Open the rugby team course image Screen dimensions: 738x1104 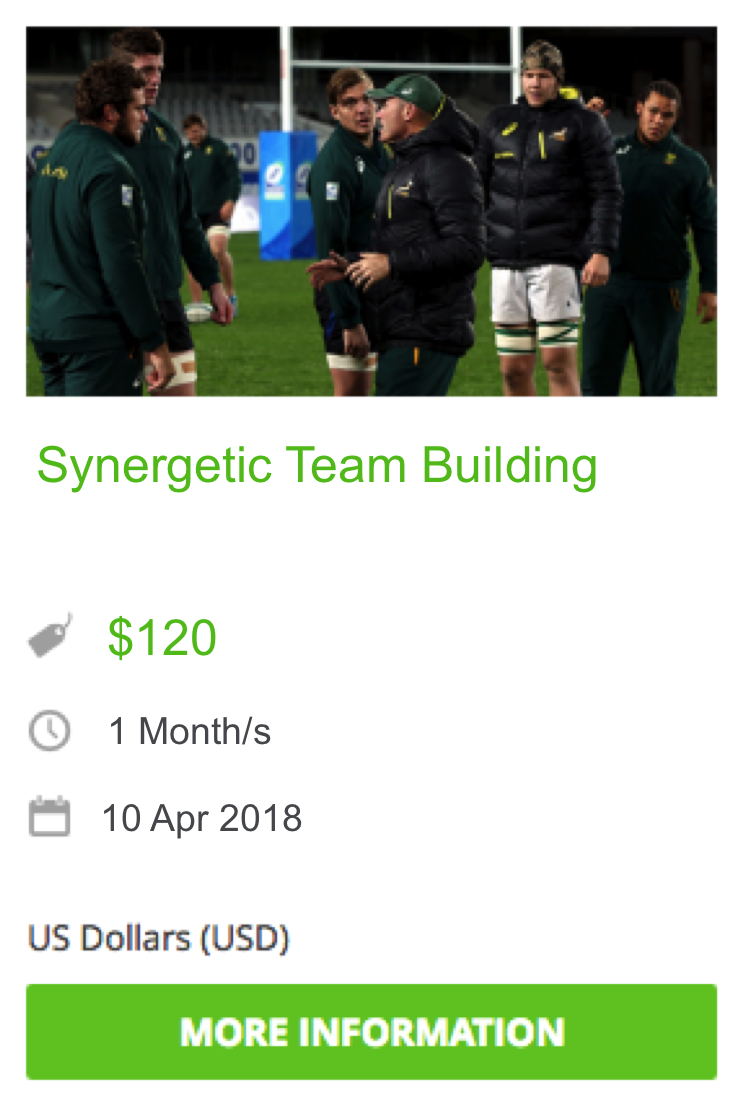click(371, 211)
